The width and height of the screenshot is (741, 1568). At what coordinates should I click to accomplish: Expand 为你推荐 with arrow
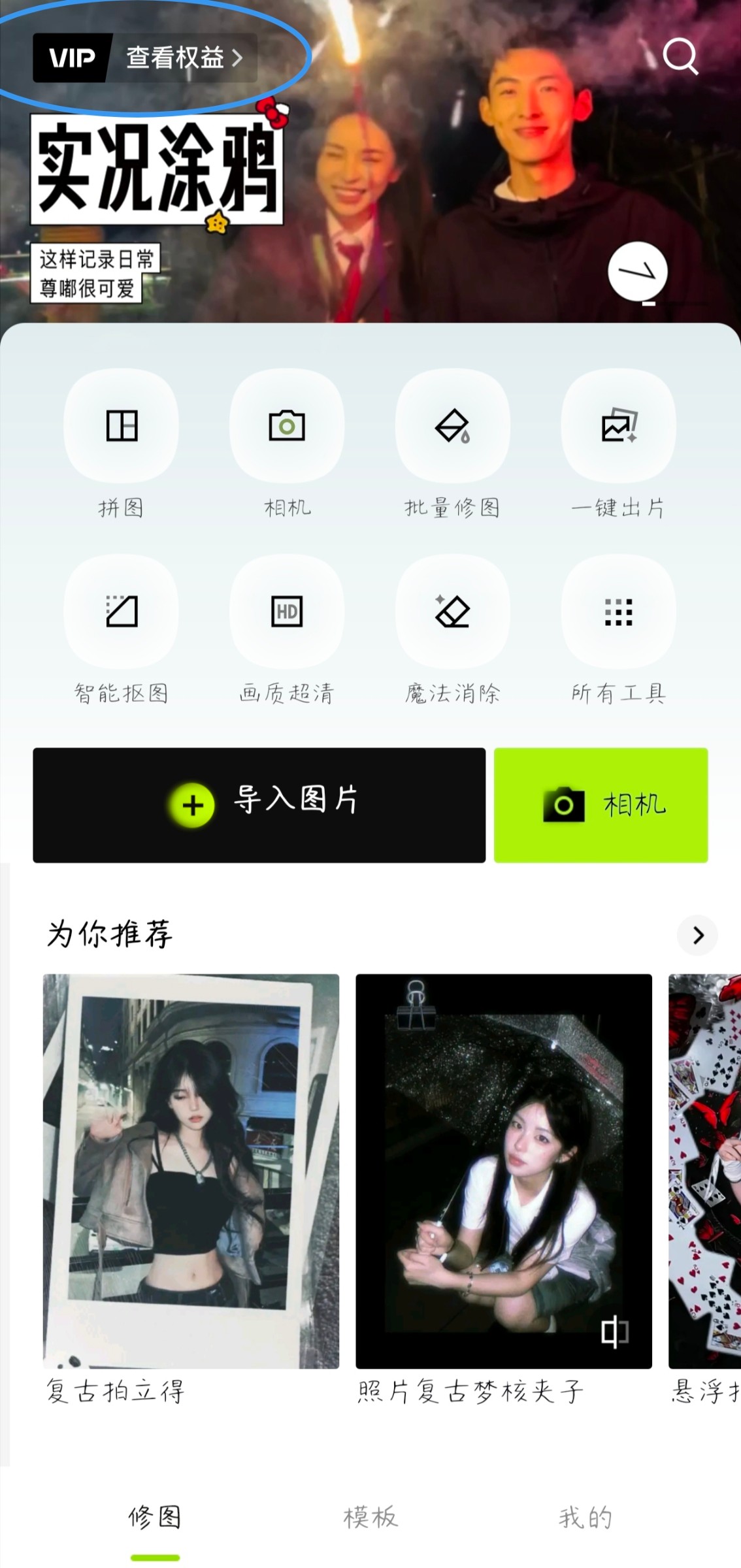click(697, 935)
